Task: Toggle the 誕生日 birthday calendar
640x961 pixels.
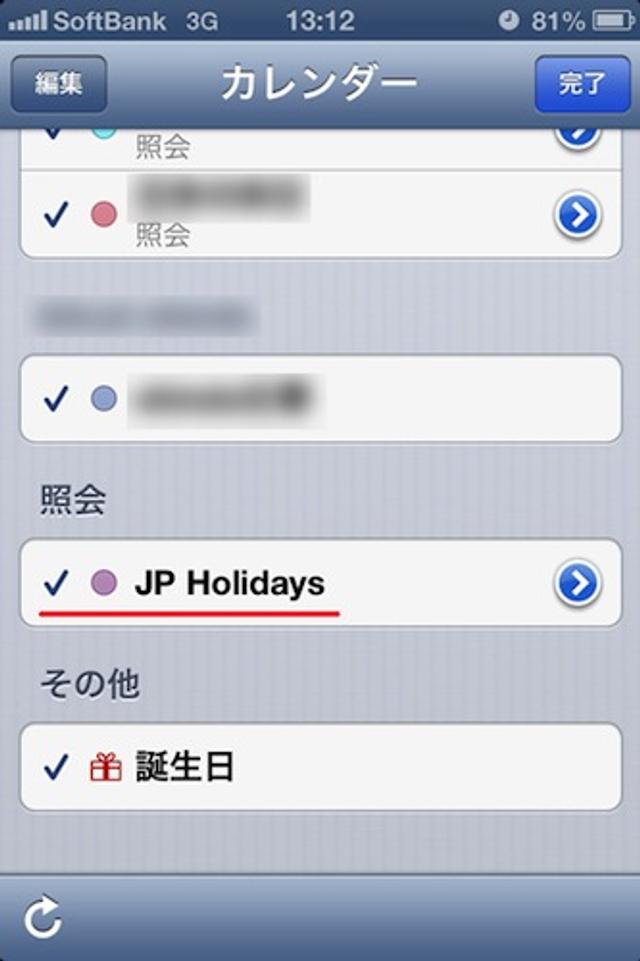Action: 185,767
